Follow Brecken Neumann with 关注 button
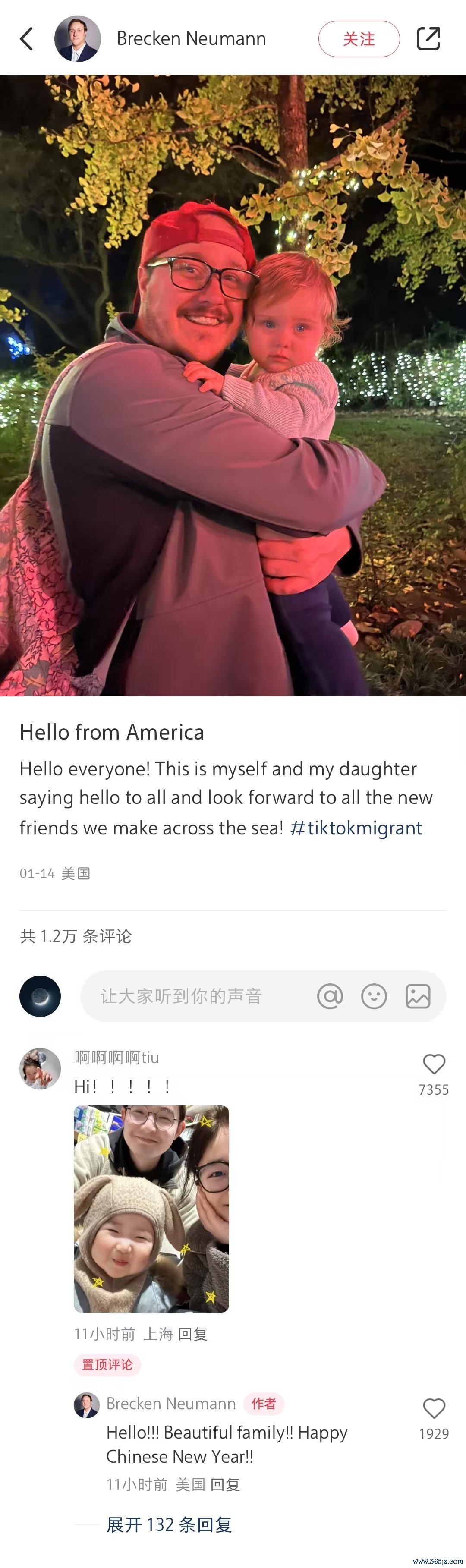The height and width of the screenshot is (1568, 466). tap(358, 39)
